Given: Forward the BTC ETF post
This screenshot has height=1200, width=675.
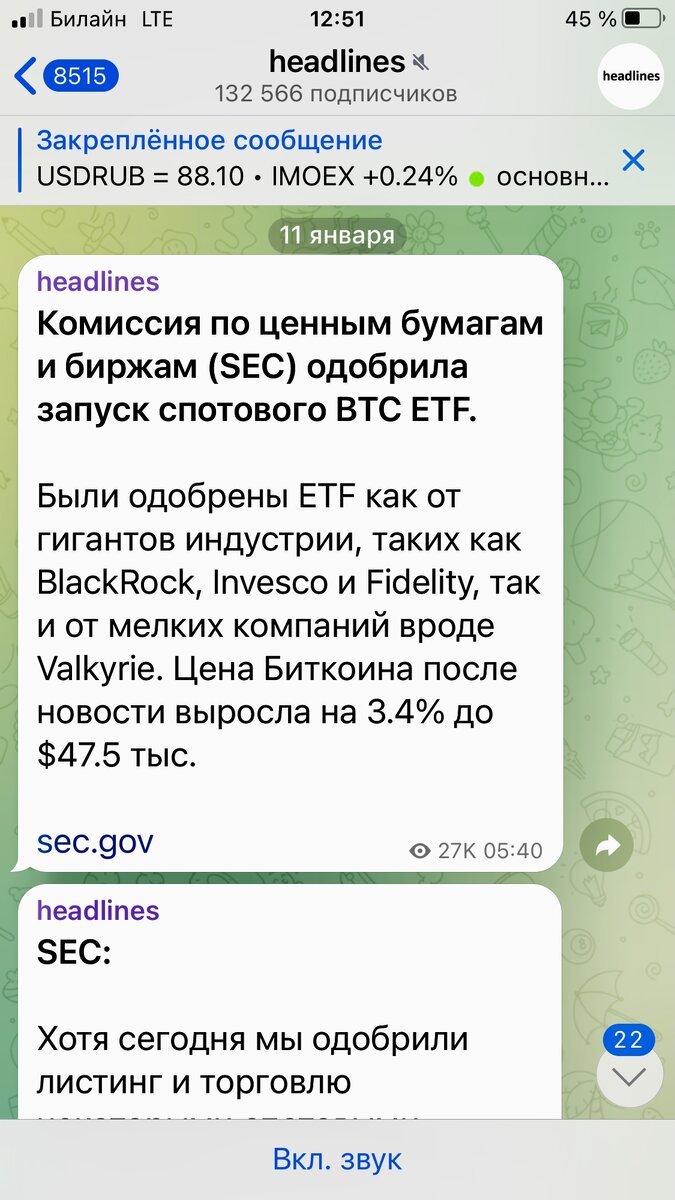Looking at the screenshot, I should click(x=606, y=846).
